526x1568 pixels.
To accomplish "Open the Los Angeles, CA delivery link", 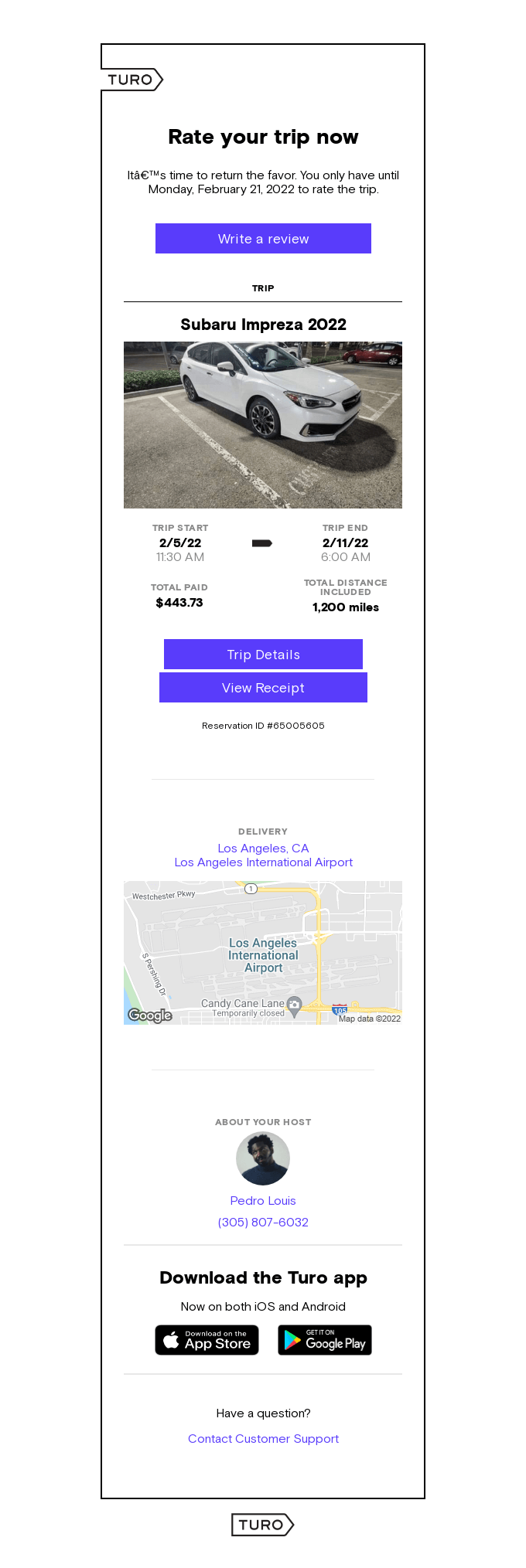I will [263, 849].
